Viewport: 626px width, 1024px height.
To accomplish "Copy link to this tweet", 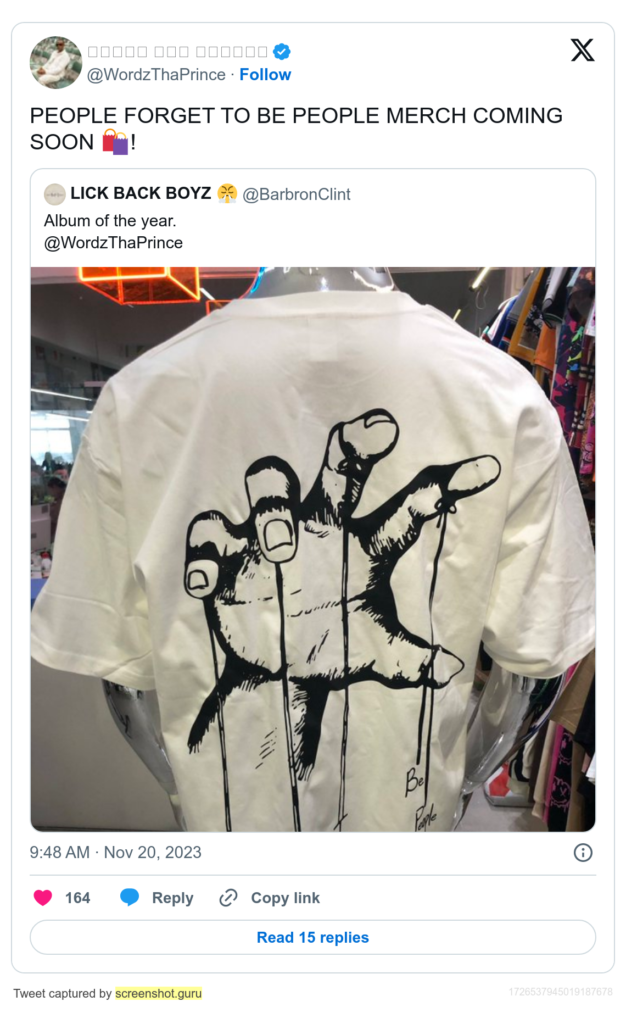I will tap(270, 898).
